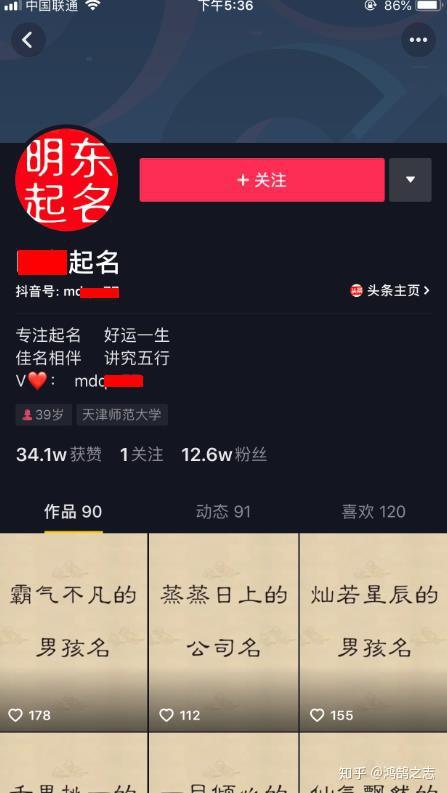The height and width of the screenshot is (793, 447).
Task: Open the 霸气不凡的男孩名 video
Action: [73, 632]
